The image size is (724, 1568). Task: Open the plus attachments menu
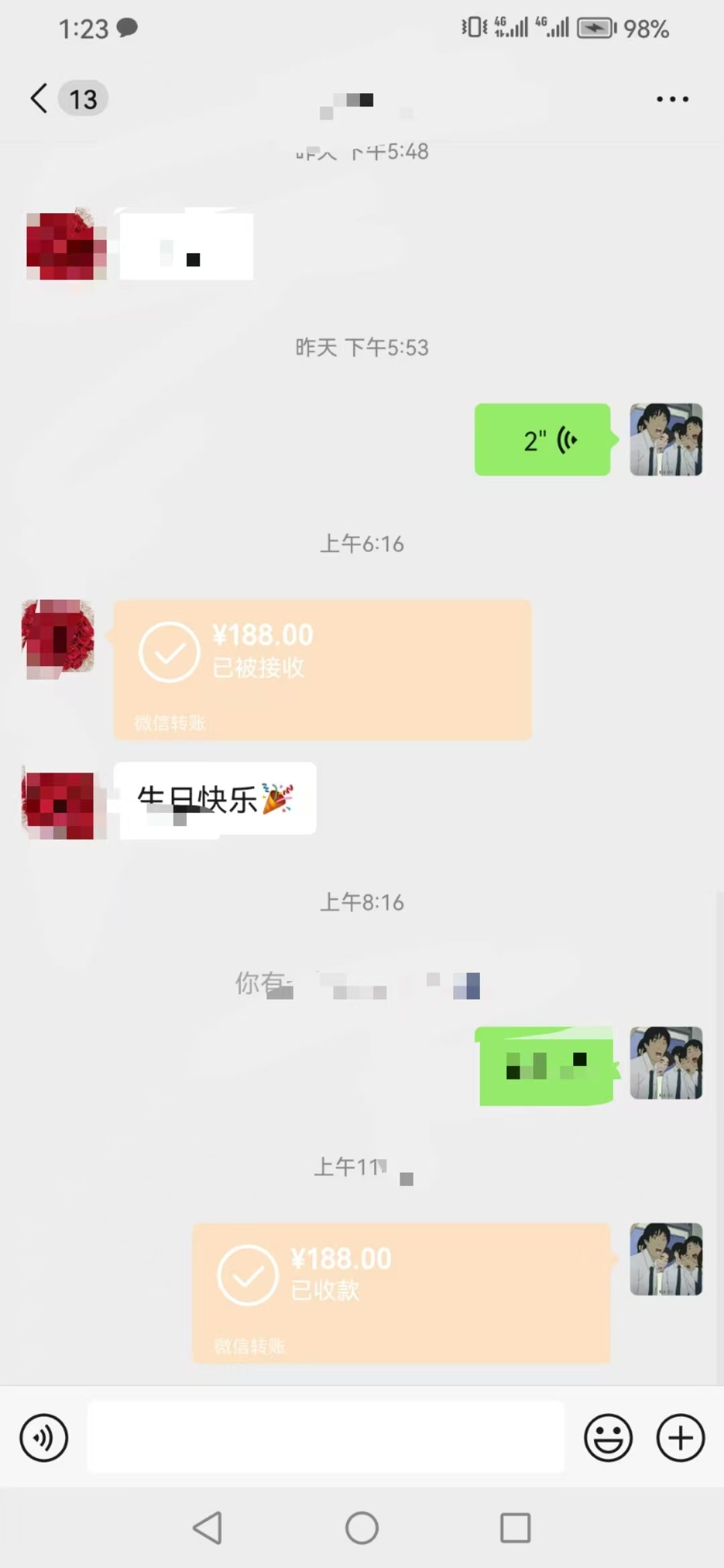[x=680, y=1437]
